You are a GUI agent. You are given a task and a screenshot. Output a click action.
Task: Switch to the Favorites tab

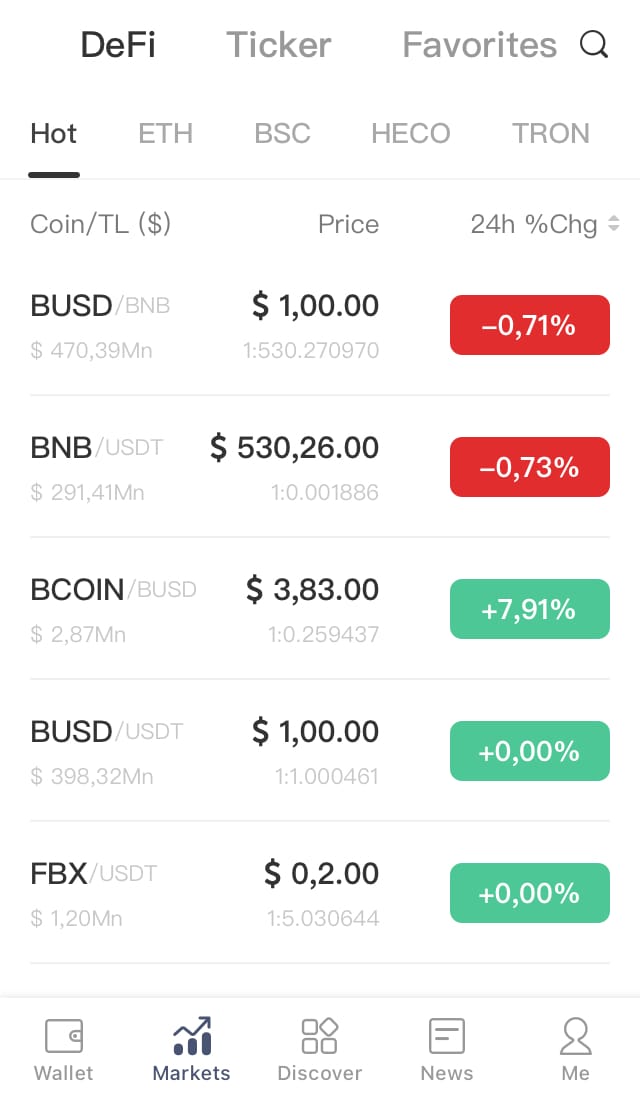(479, 45)
